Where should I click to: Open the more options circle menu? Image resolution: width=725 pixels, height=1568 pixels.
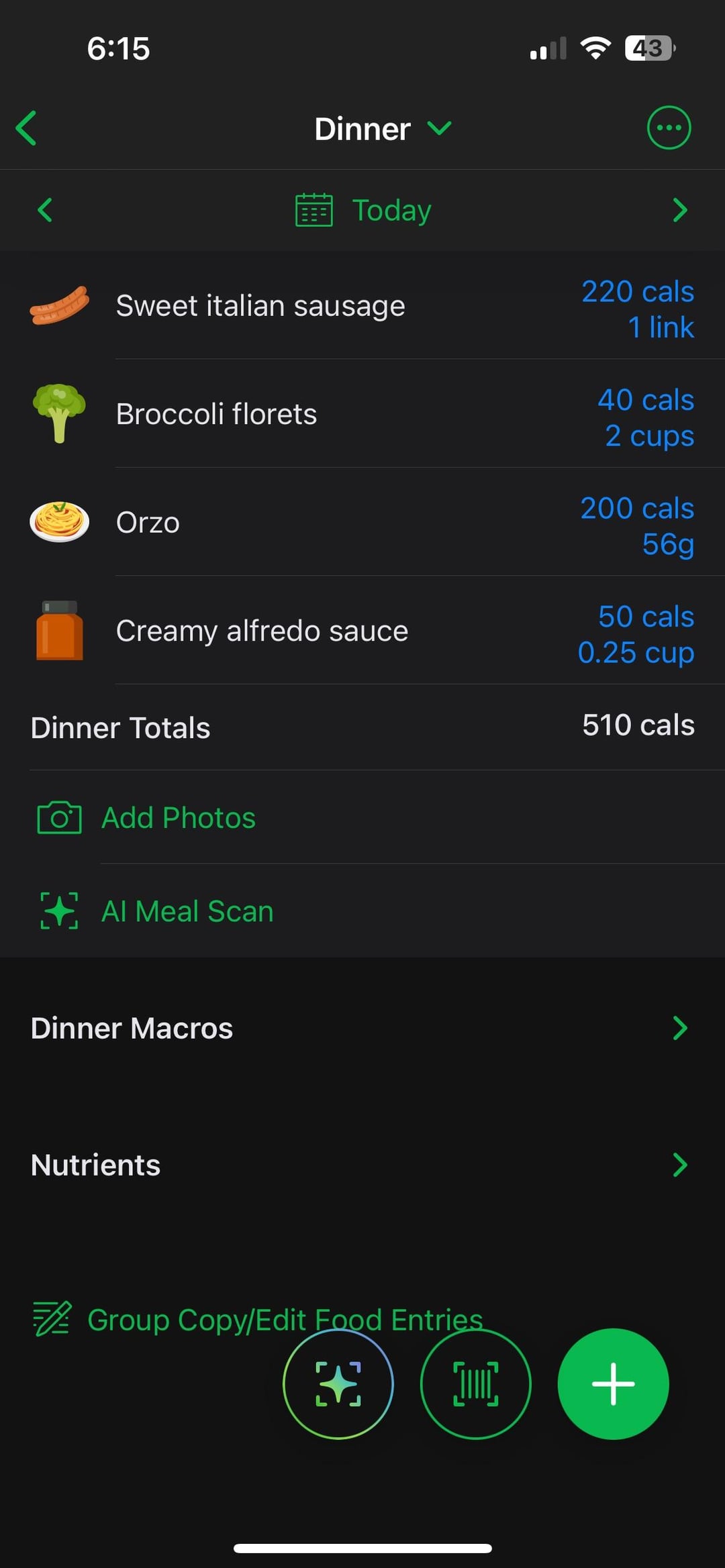point(669,127)
